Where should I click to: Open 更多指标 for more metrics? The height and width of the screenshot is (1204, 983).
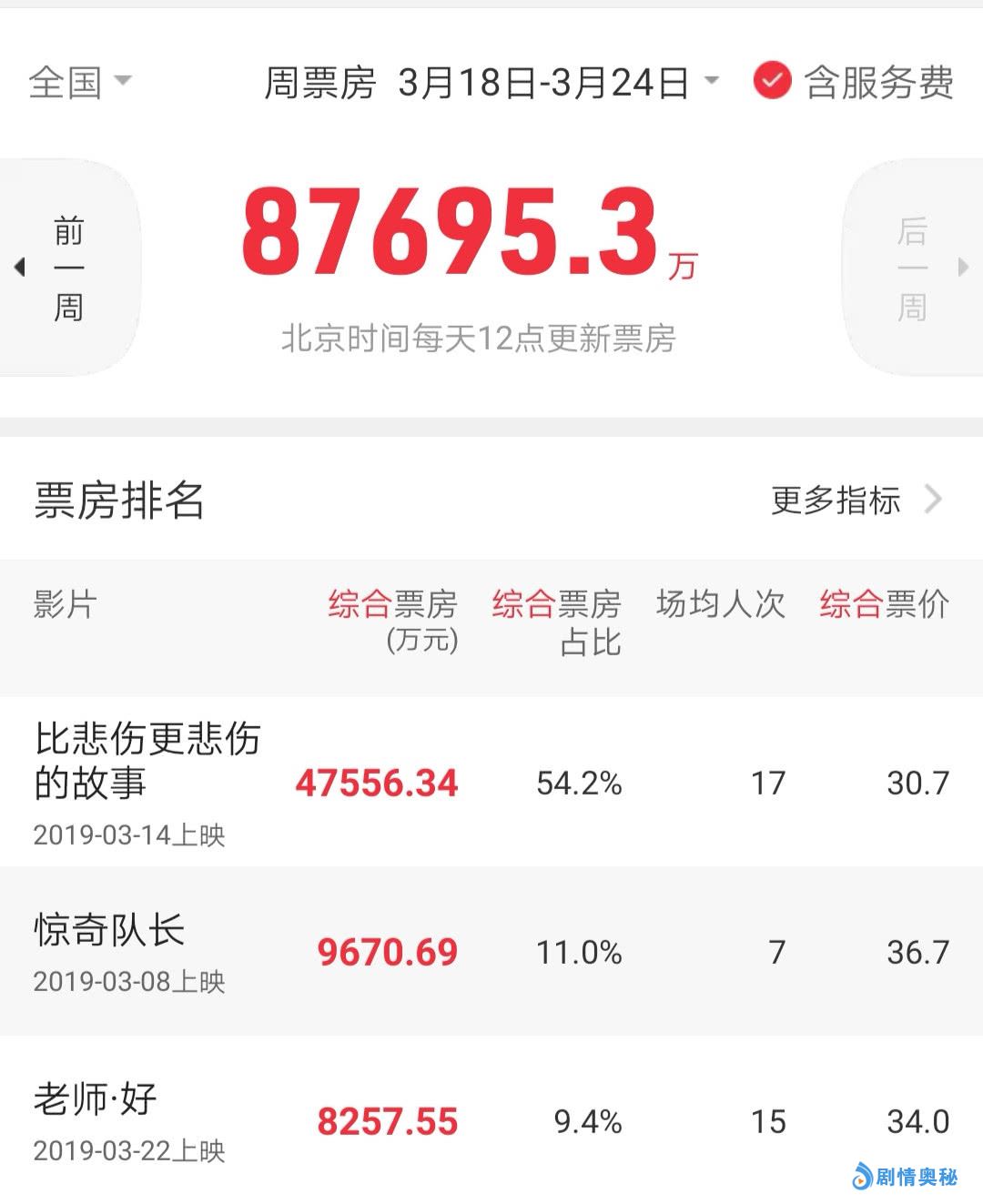[854, 500]
